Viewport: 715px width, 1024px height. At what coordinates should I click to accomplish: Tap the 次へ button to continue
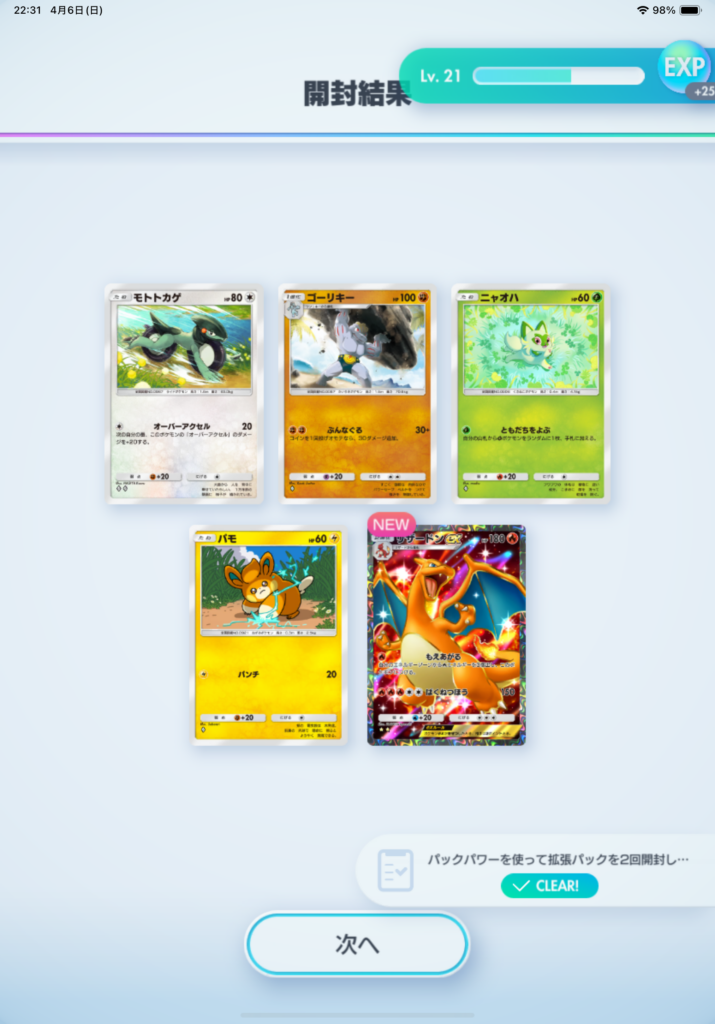point(357,944)
